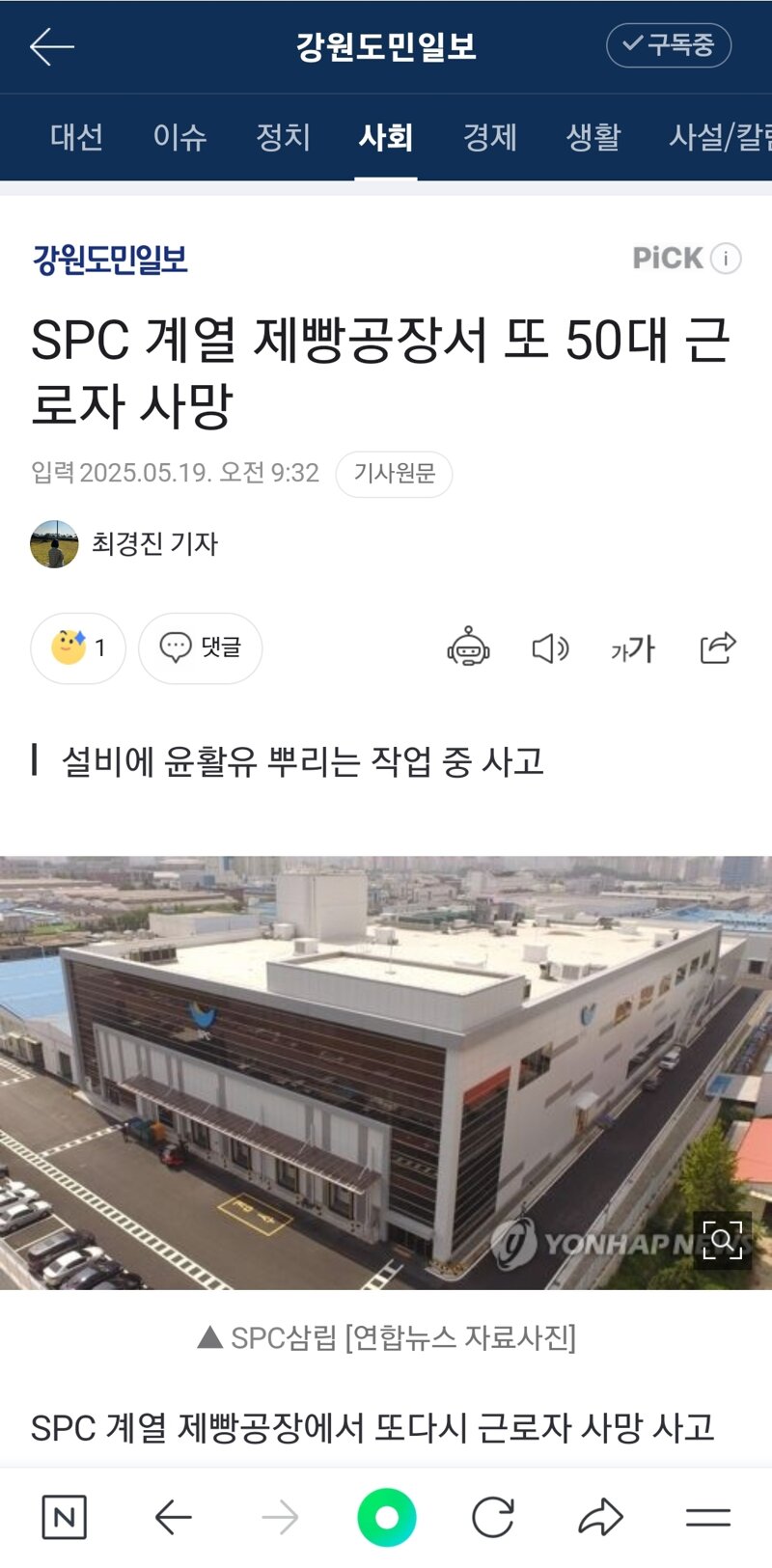Open the 사설/칼럼 tab

coord(719,137)
